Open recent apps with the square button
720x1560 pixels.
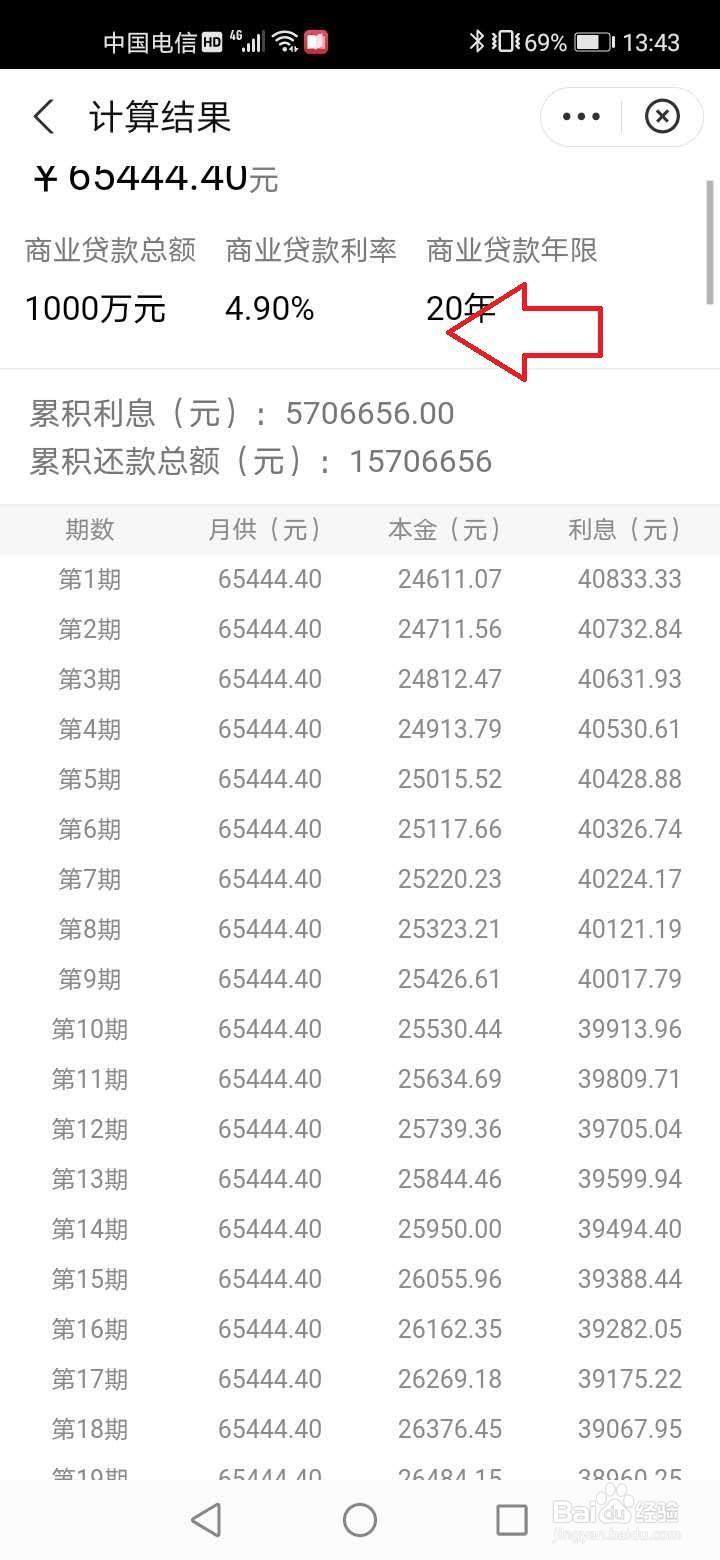pyautogui.click(x=511, y=1519)
